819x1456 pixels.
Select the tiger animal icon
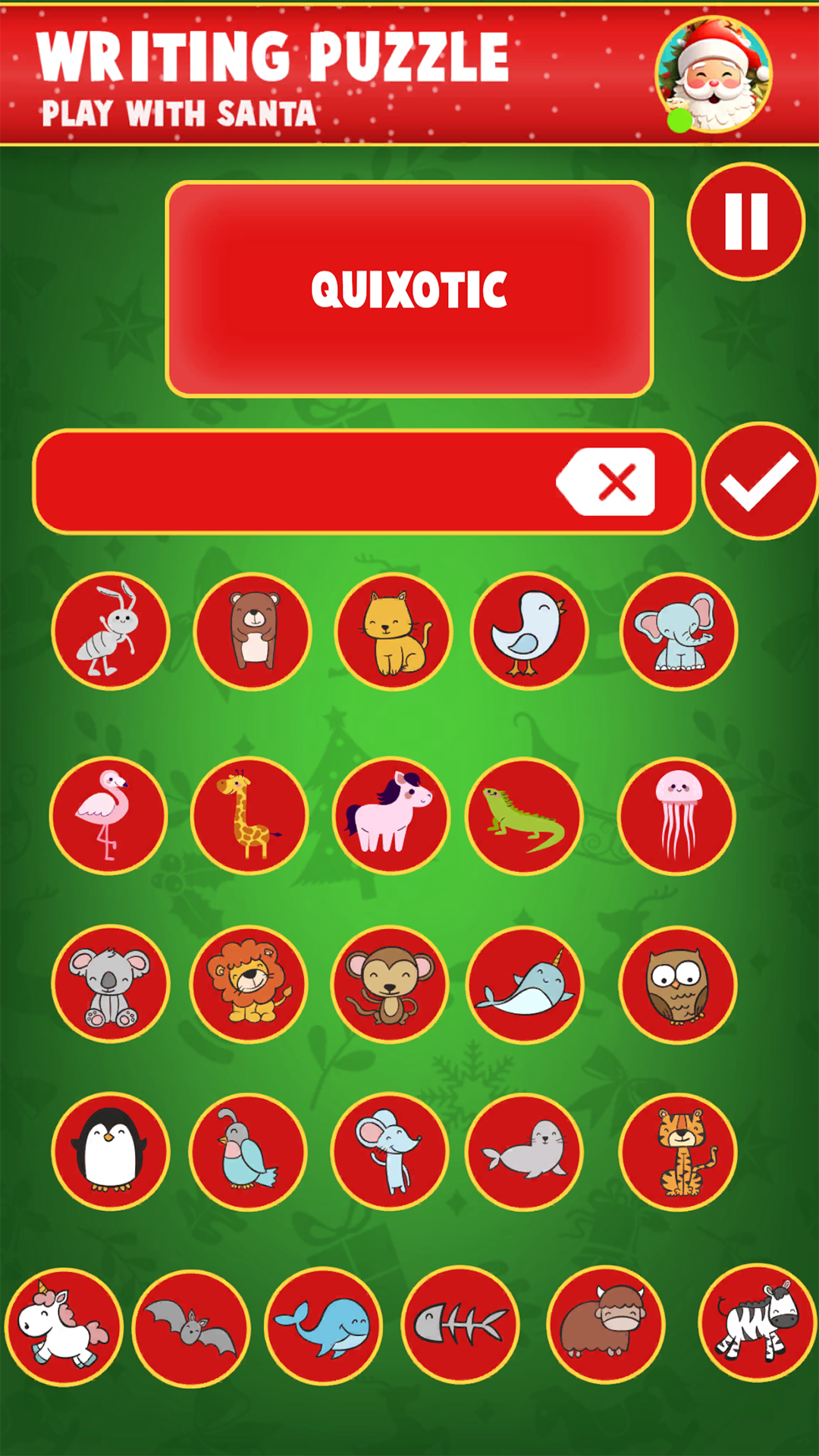(677, 1151)
